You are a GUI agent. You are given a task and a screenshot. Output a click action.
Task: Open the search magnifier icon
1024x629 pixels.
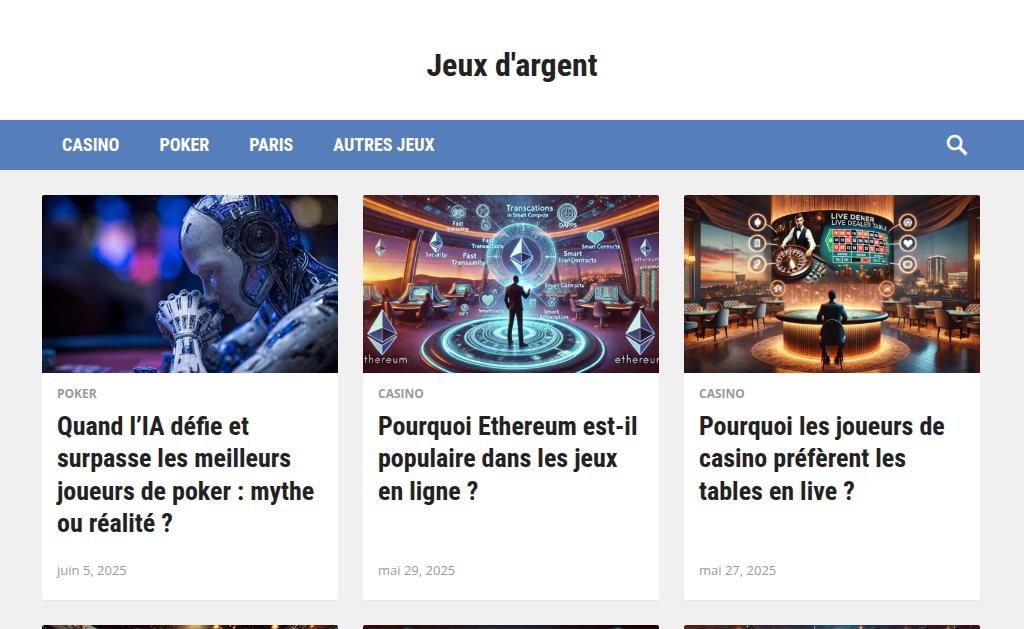pyautogui.click(x=957, y=145)
